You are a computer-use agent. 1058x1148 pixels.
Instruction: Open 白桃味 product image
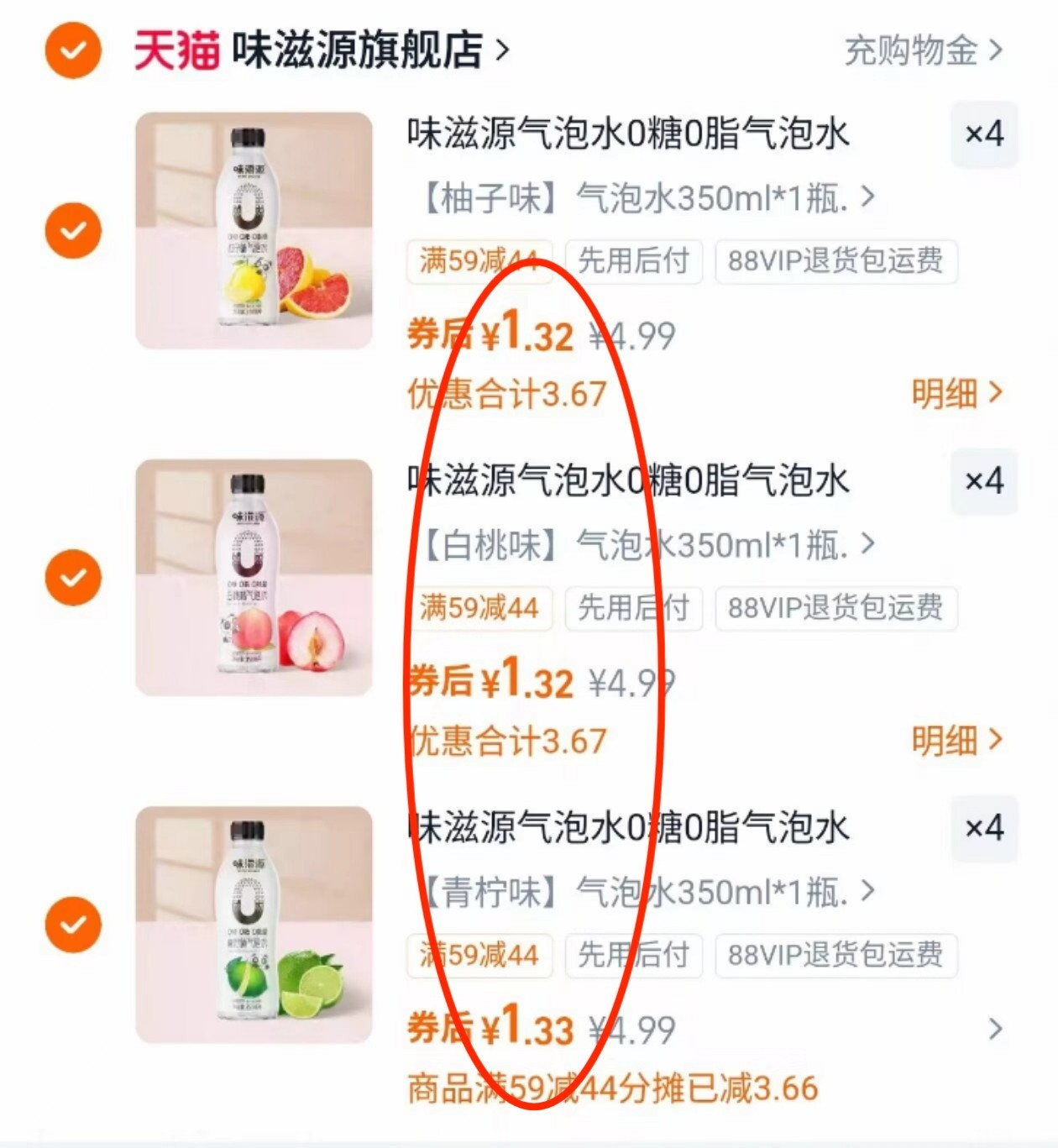(x=254, y=578)
